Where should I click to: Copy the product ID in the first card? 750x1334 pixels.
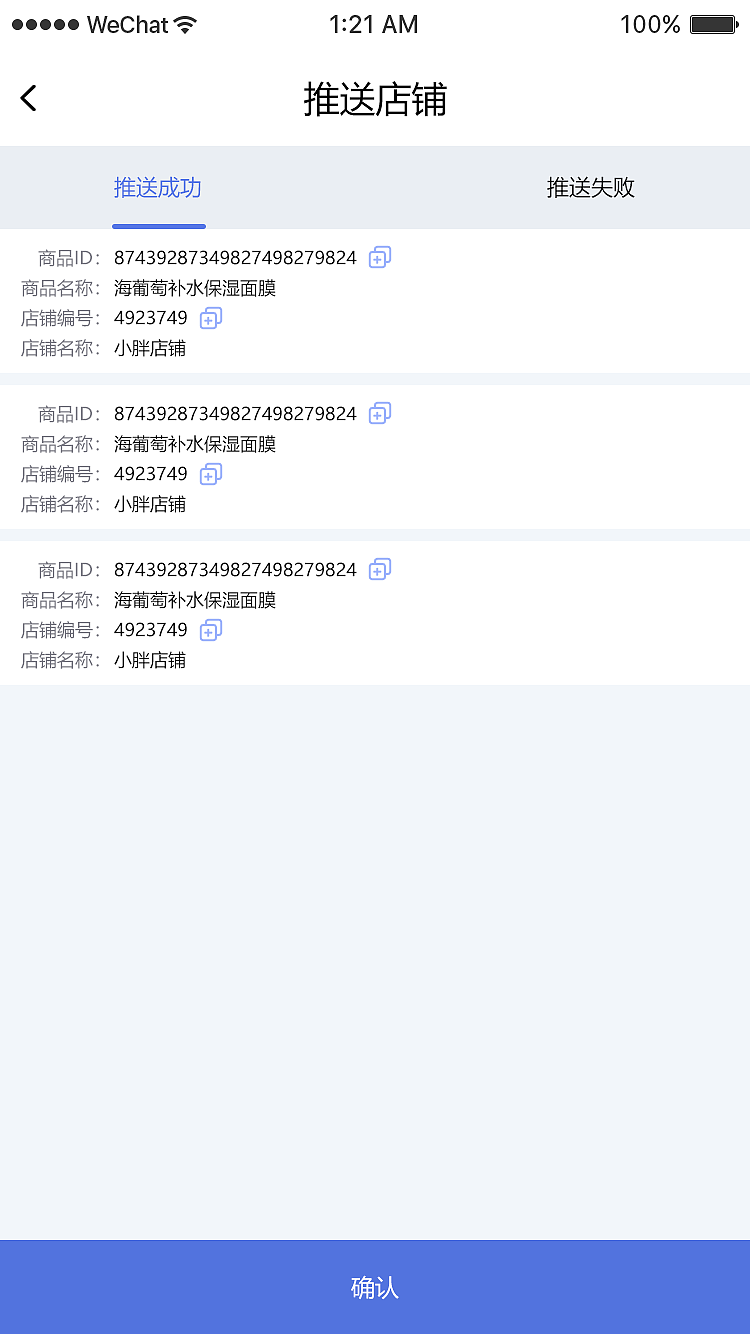(x=379, y=257)
